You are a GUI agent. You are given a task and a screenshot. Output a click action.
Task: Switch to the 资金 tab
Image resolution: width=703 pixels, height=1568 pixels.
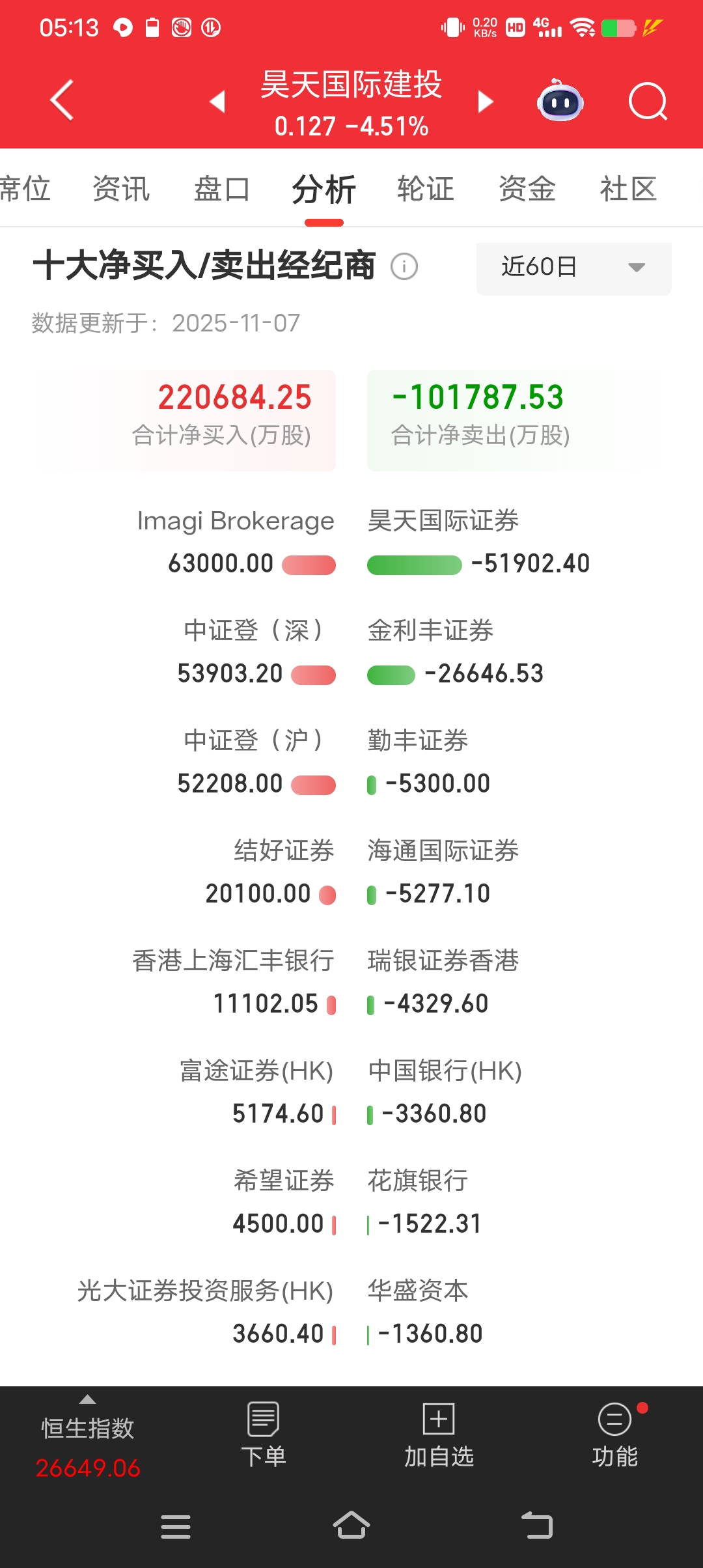(x=527, y=189)
